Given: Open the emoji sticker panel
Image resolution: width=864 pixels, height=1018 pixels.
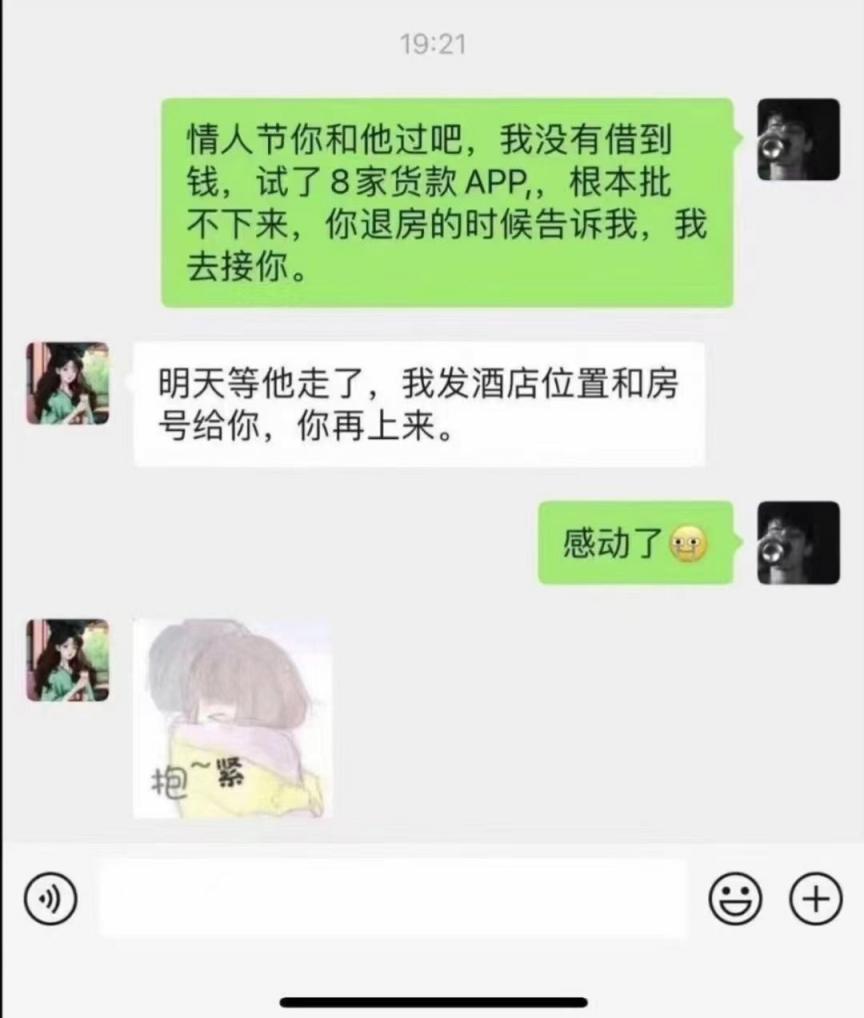Looking at the screenshot, I should [735, 899].
